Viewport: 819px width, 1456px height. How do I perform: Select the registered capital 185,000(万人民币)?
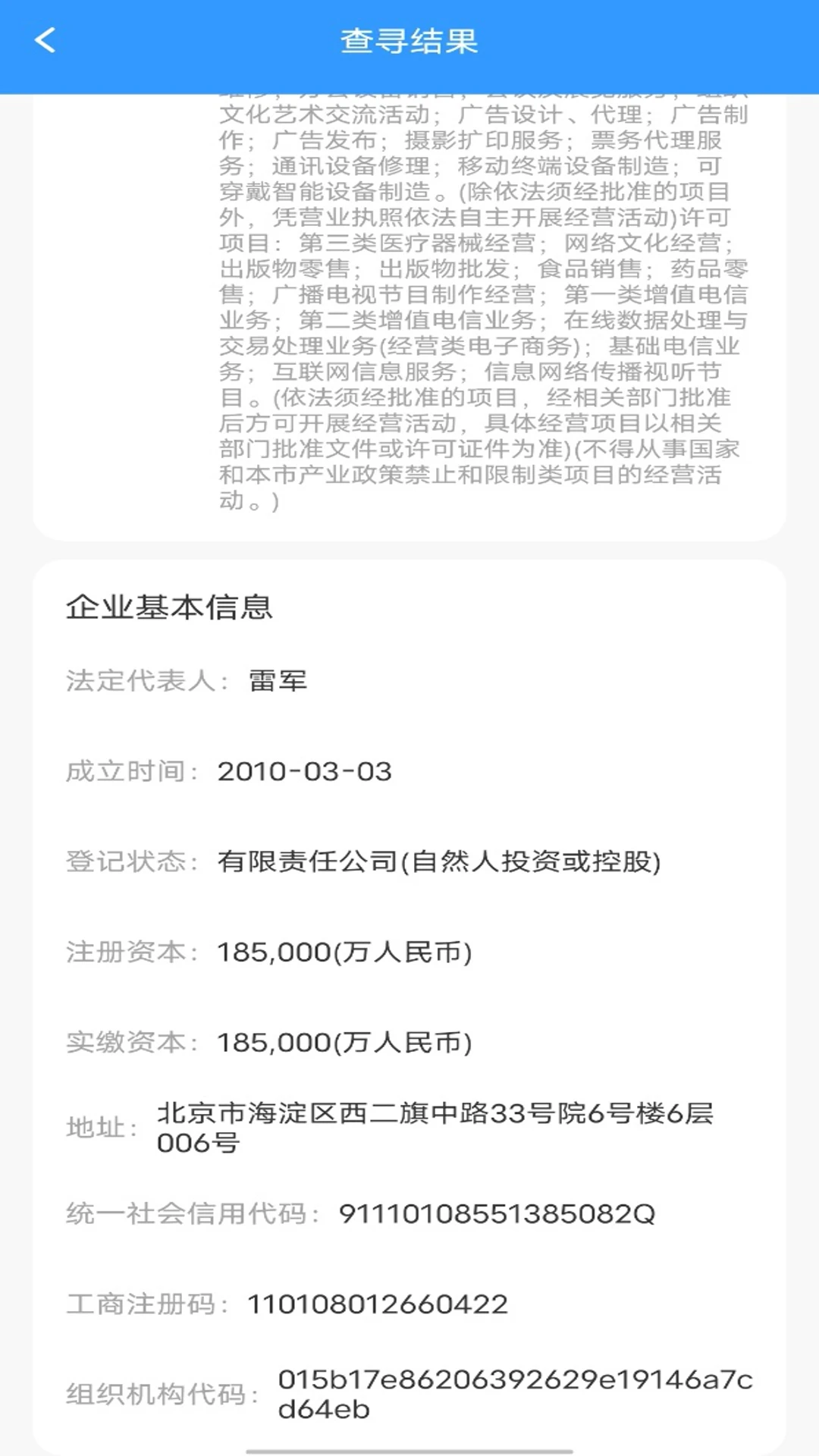pyautogui.click(x=343, y=952)
